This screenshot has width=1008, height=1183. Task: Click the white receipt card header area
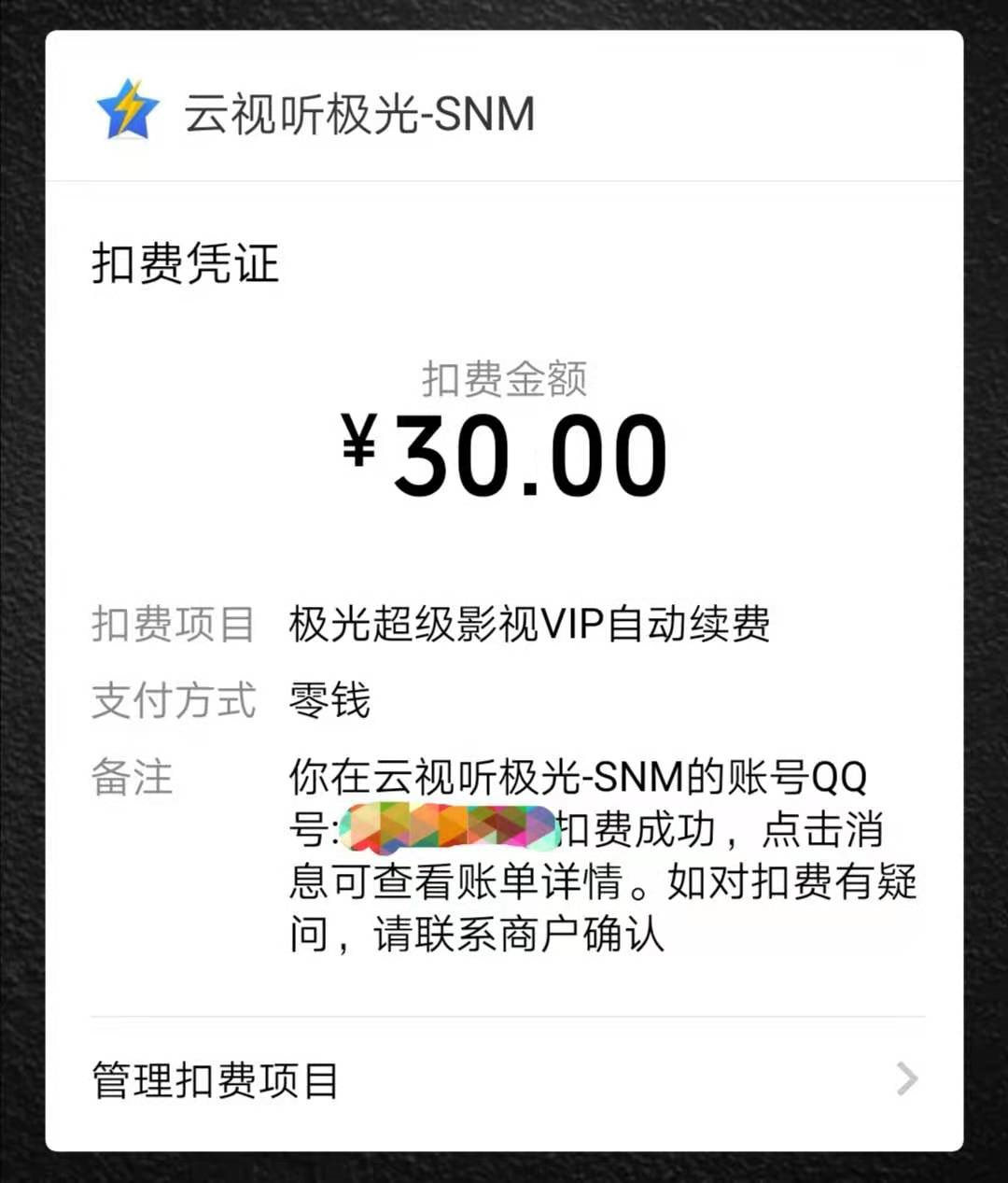504,112
